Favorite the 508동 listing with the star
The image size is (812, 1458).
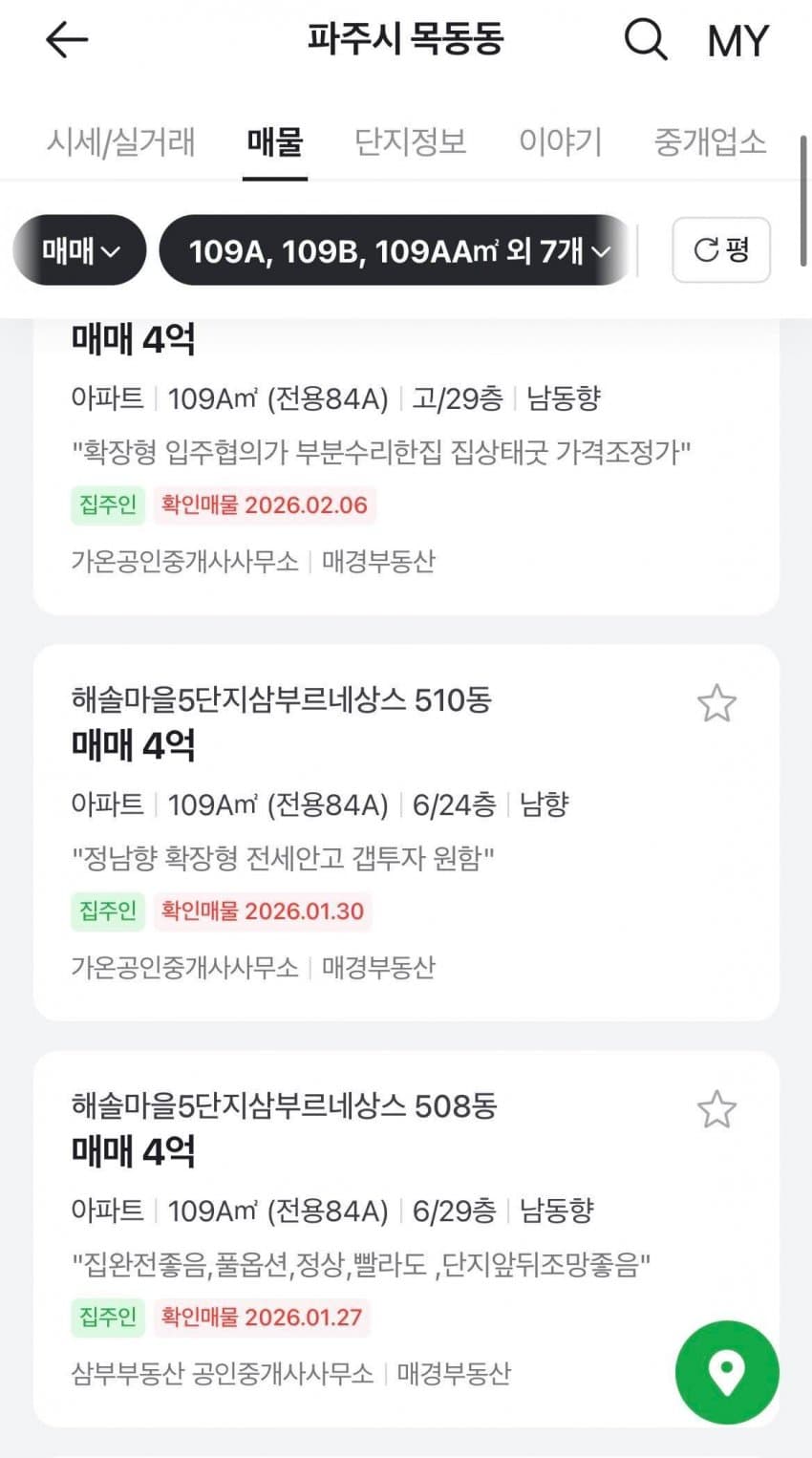point(716,1110)
